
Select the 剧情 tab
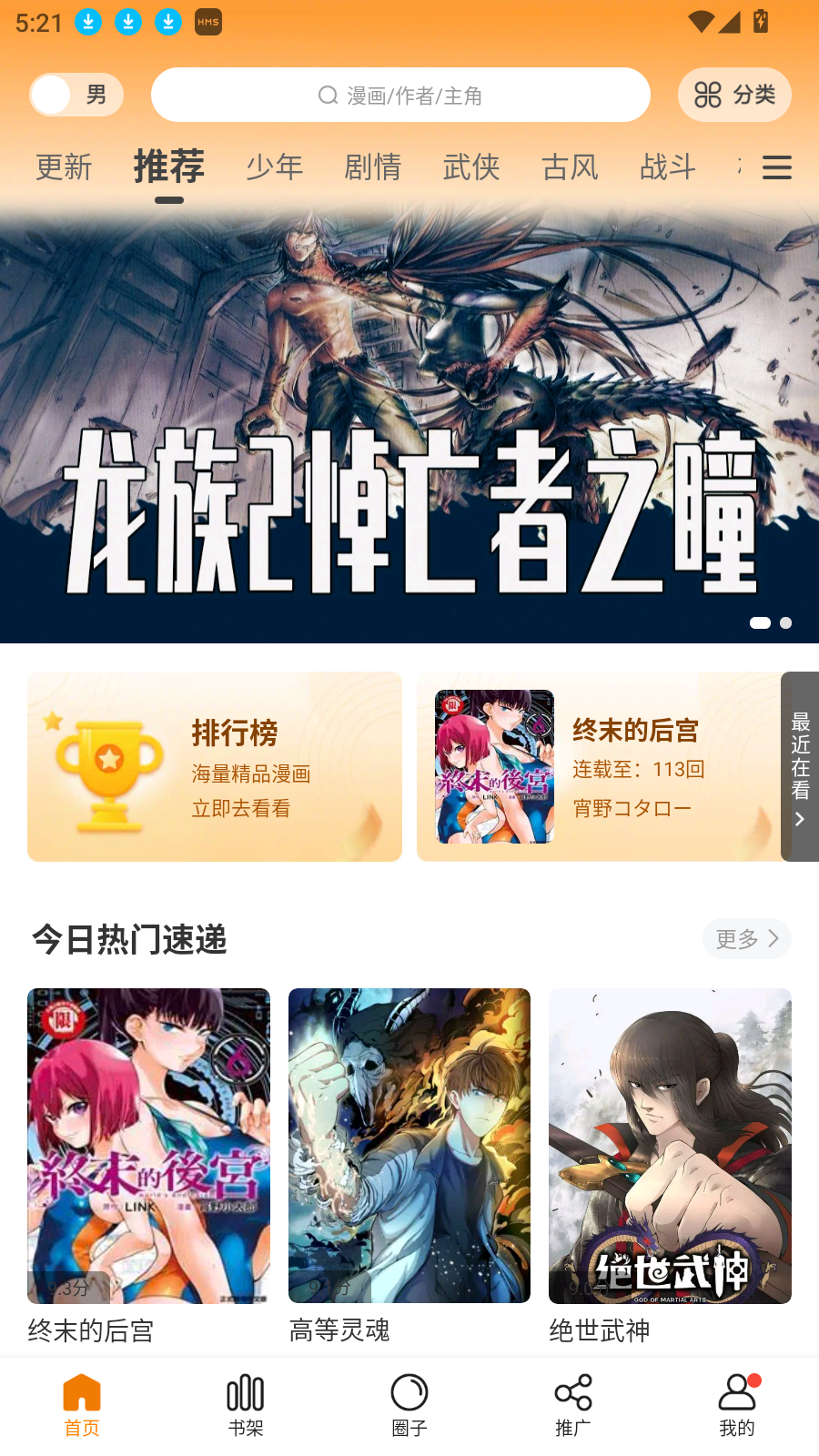coord(373,167)
